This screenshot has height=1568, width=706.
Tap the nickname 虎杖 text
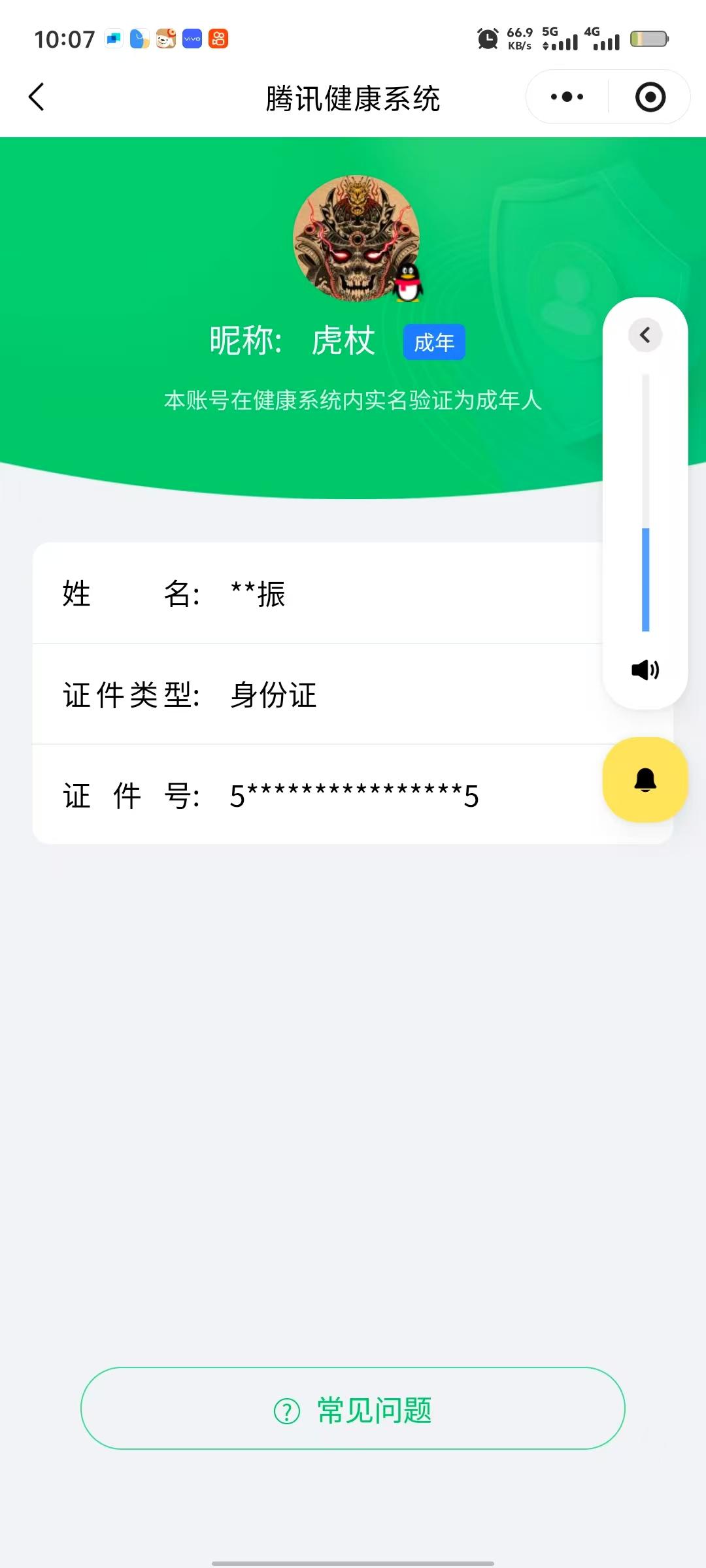pos(343,340)
